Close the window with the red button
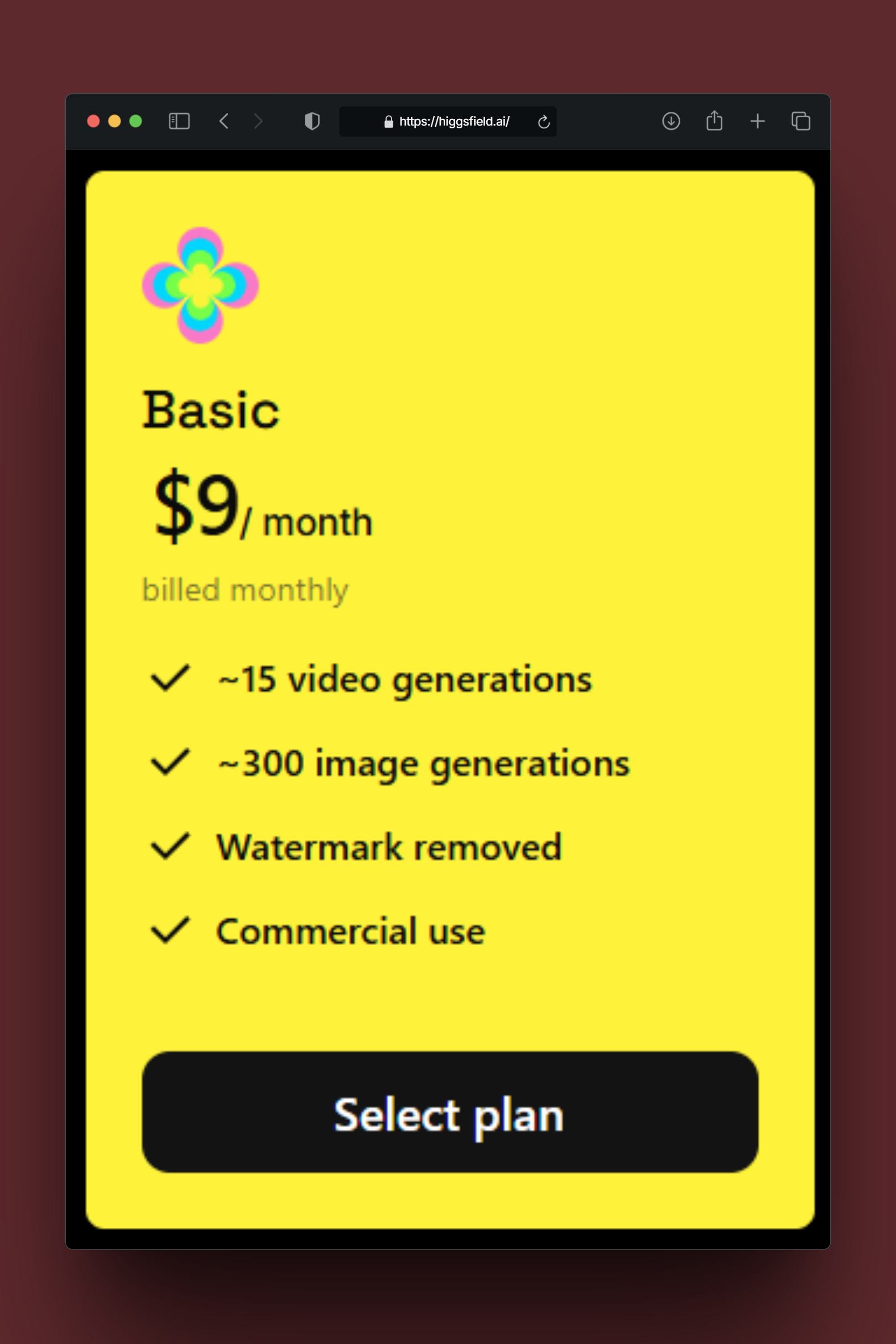 click(x=93, y=121)
